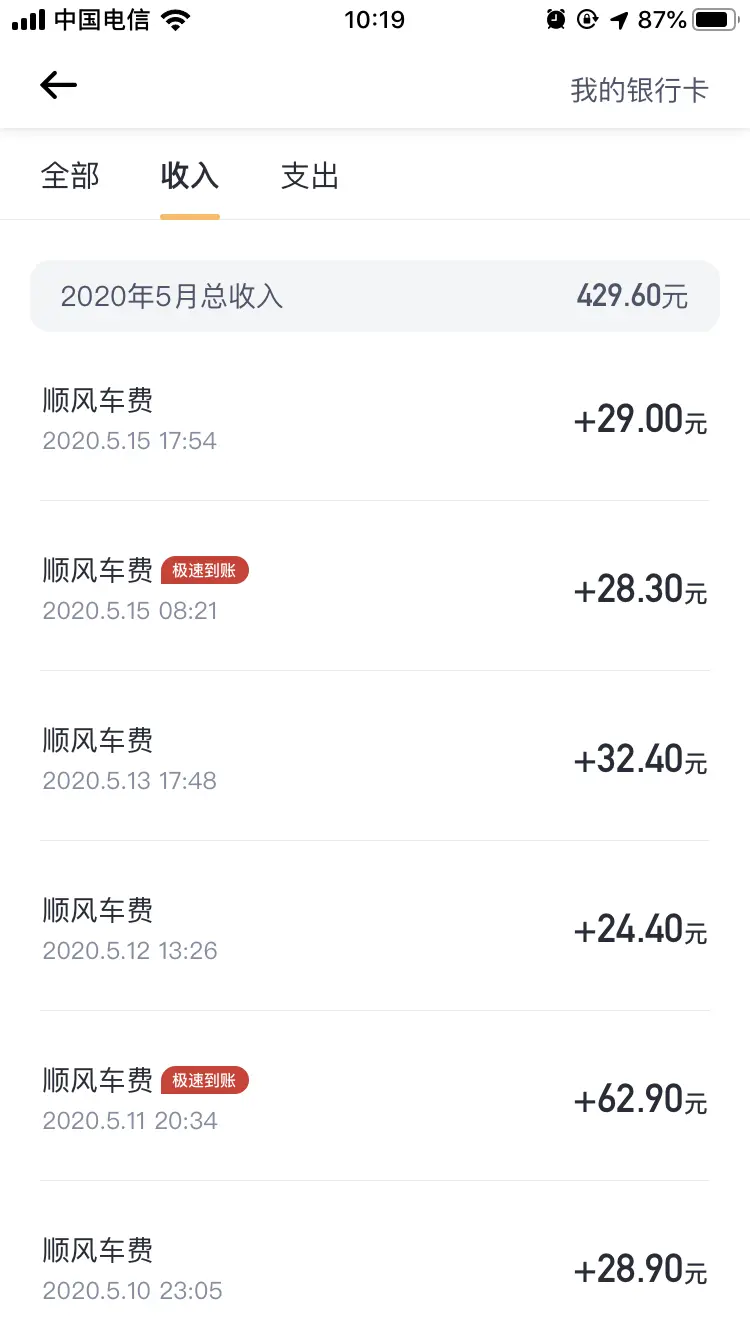Open 我的银行卡 link
Screen dimensions: 750x1334
tap(639, 90)
